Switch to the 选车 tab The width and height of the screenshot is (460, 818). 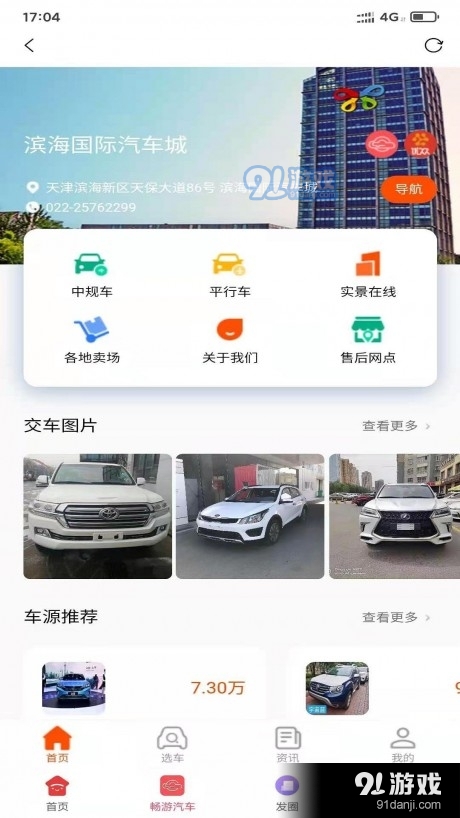(x=172, y=744)
